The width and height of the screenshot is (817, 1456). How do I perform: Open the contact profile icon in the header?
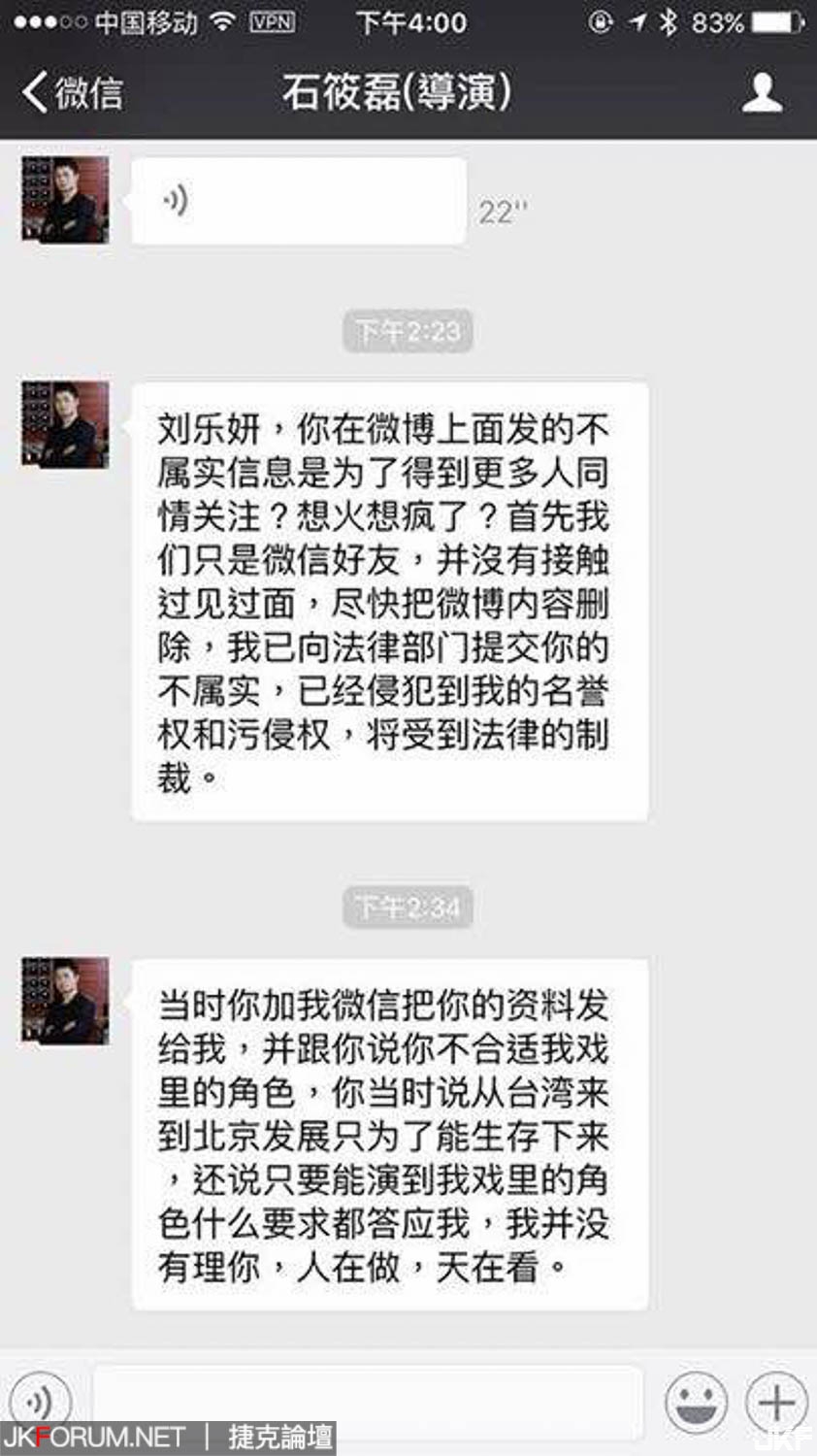762,93
